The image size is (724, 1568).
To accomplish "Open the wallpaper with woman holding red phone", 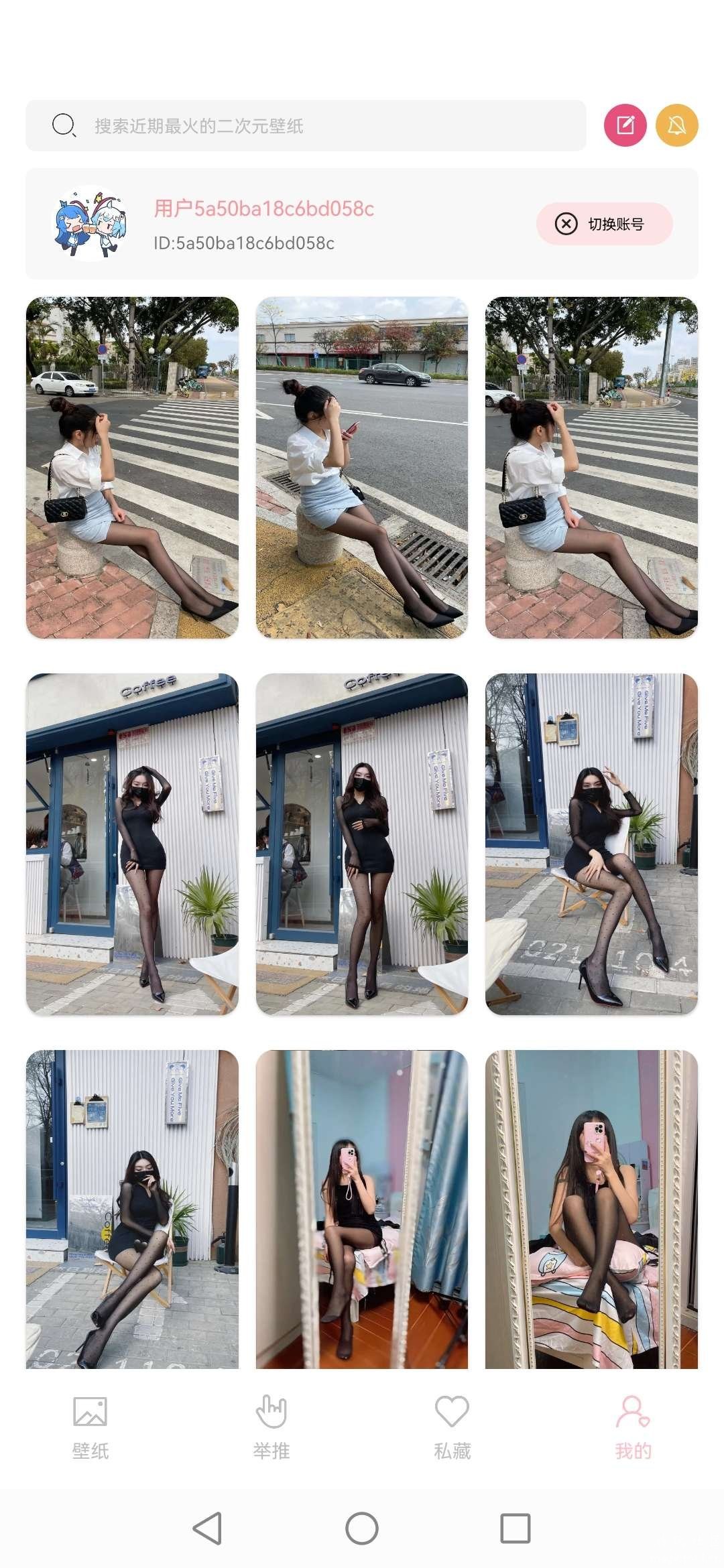I will click(362, 468).
